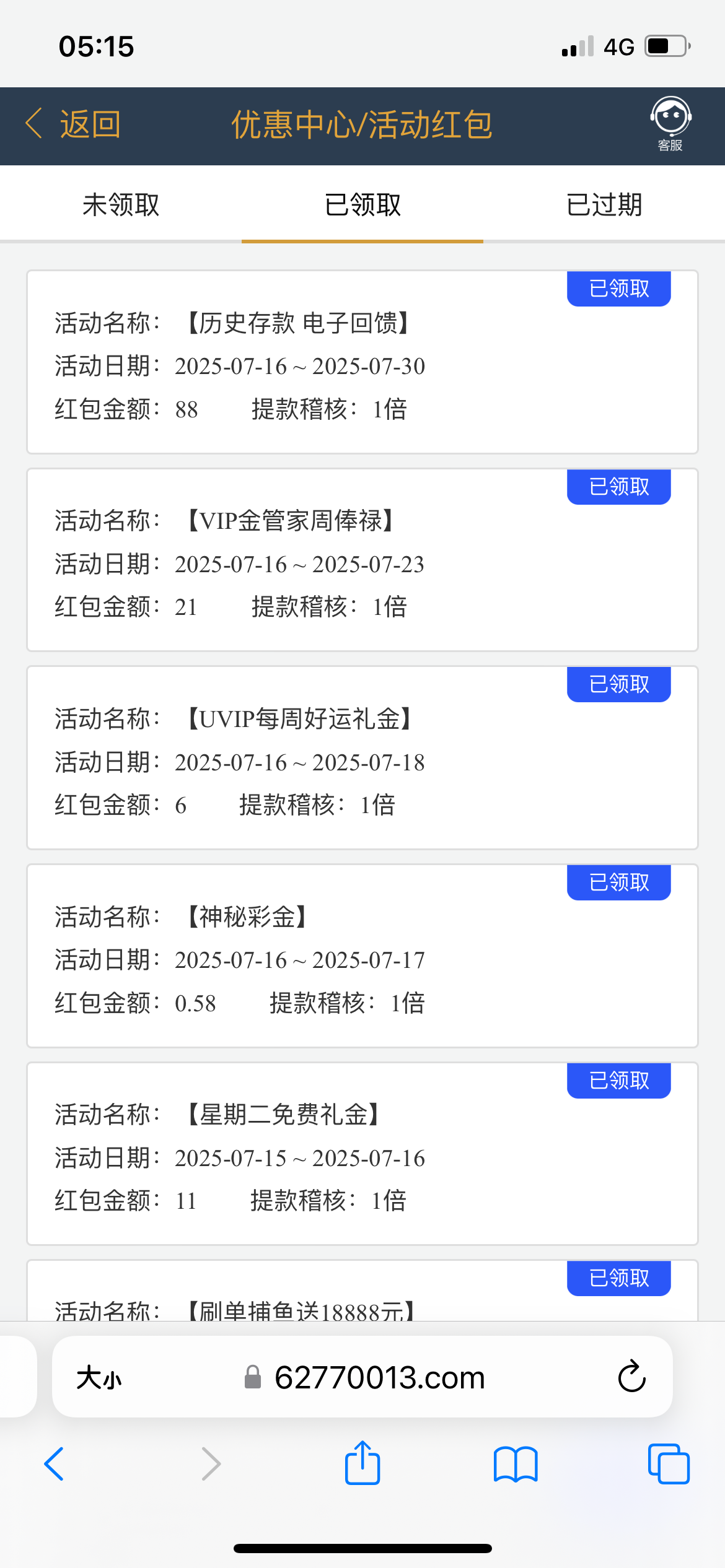725x1568 pixels.
Task: Go back in Safari history
Action: (x=55, y=1464)
